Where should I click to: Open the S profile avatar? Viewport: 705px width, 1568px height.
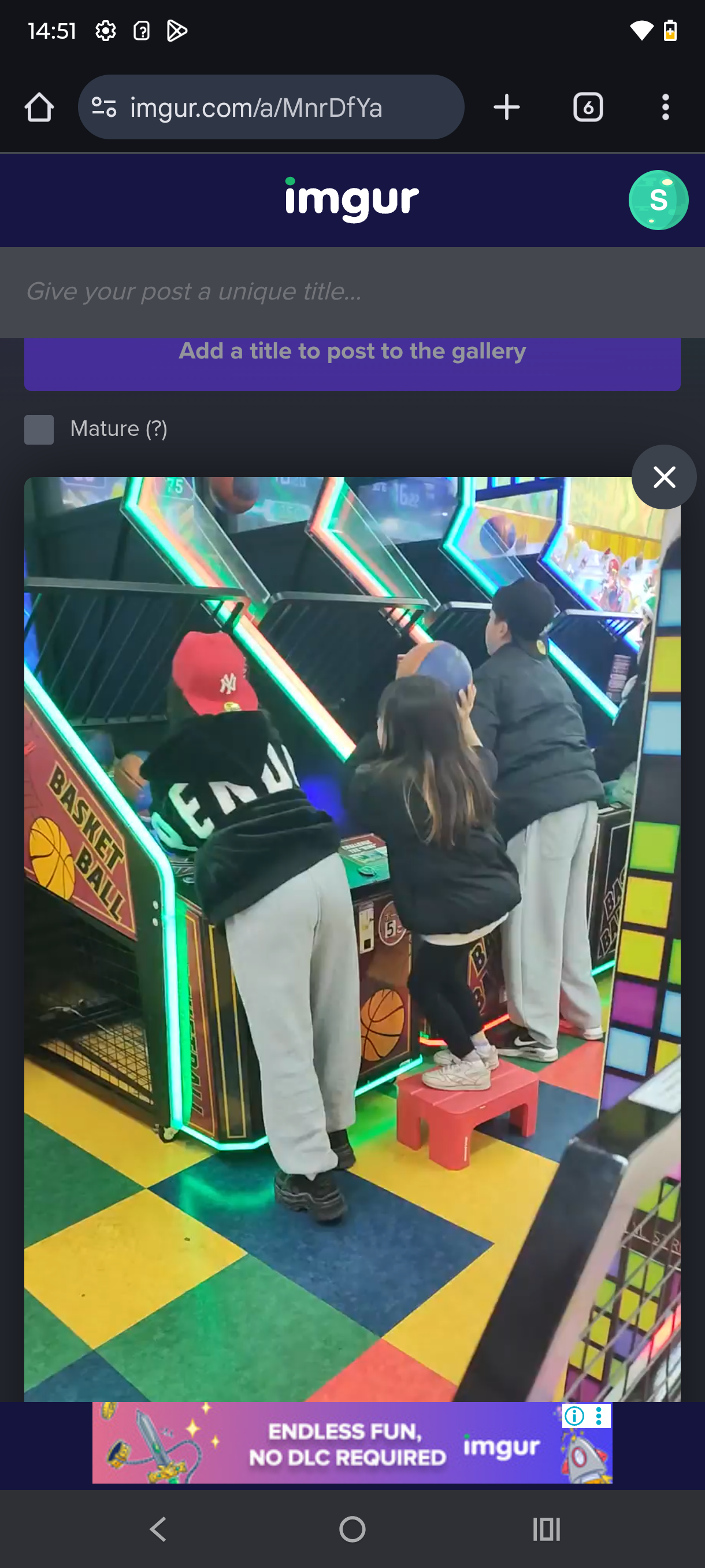click(x=658, y=199)
